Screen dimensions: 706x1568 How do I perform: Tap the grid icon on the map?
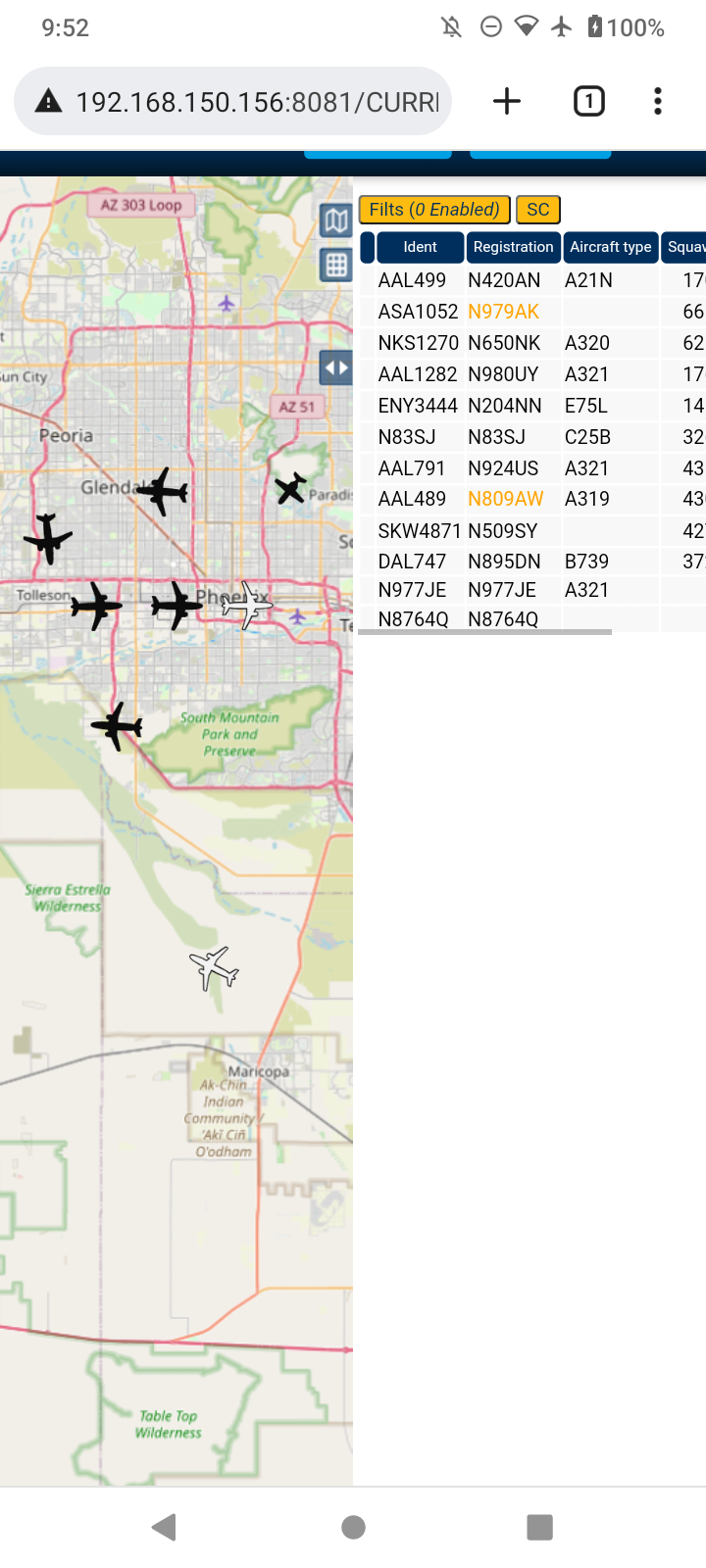[336, 265]
